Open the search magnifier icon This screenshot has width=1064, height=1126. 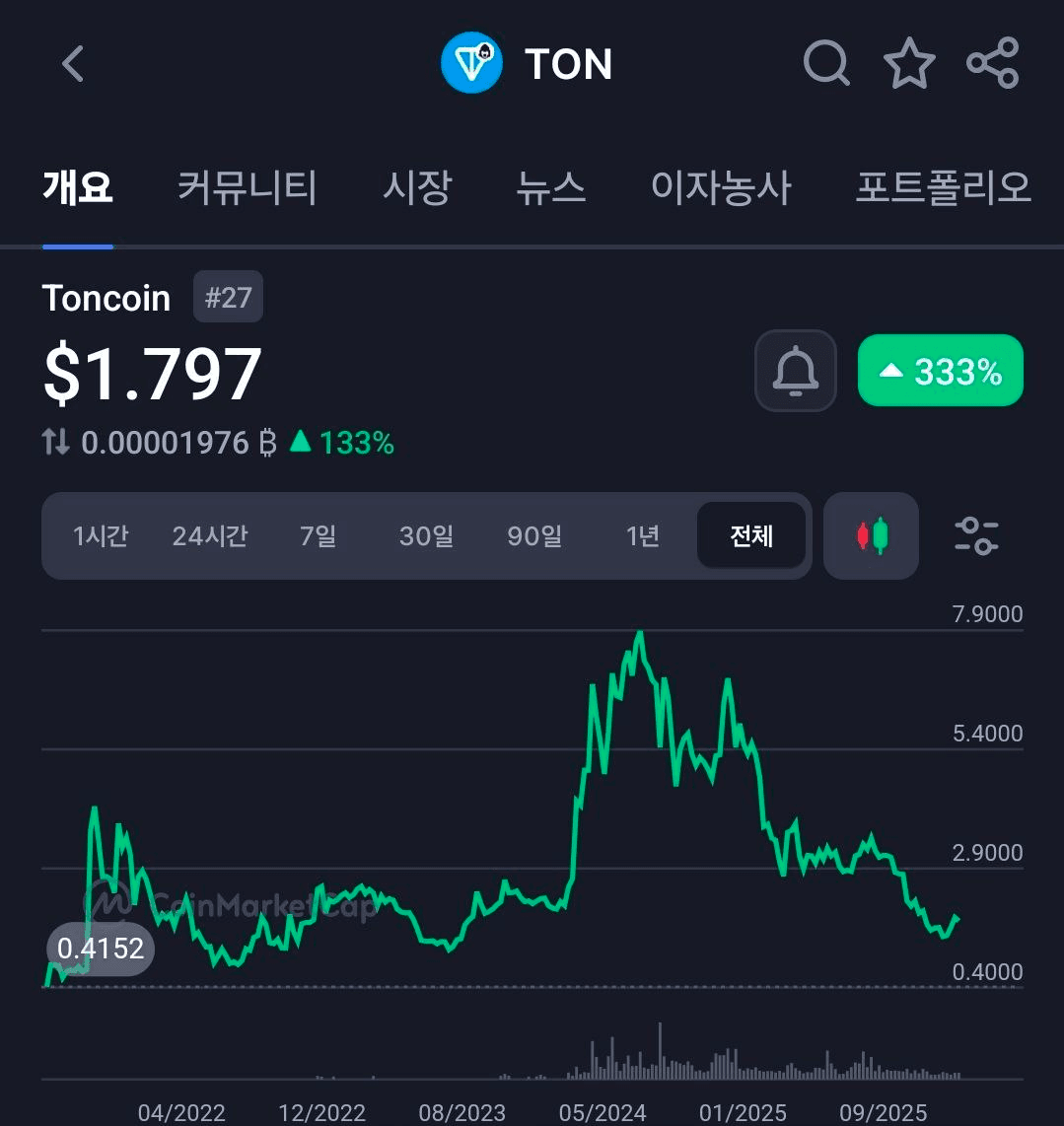(825, 64)
